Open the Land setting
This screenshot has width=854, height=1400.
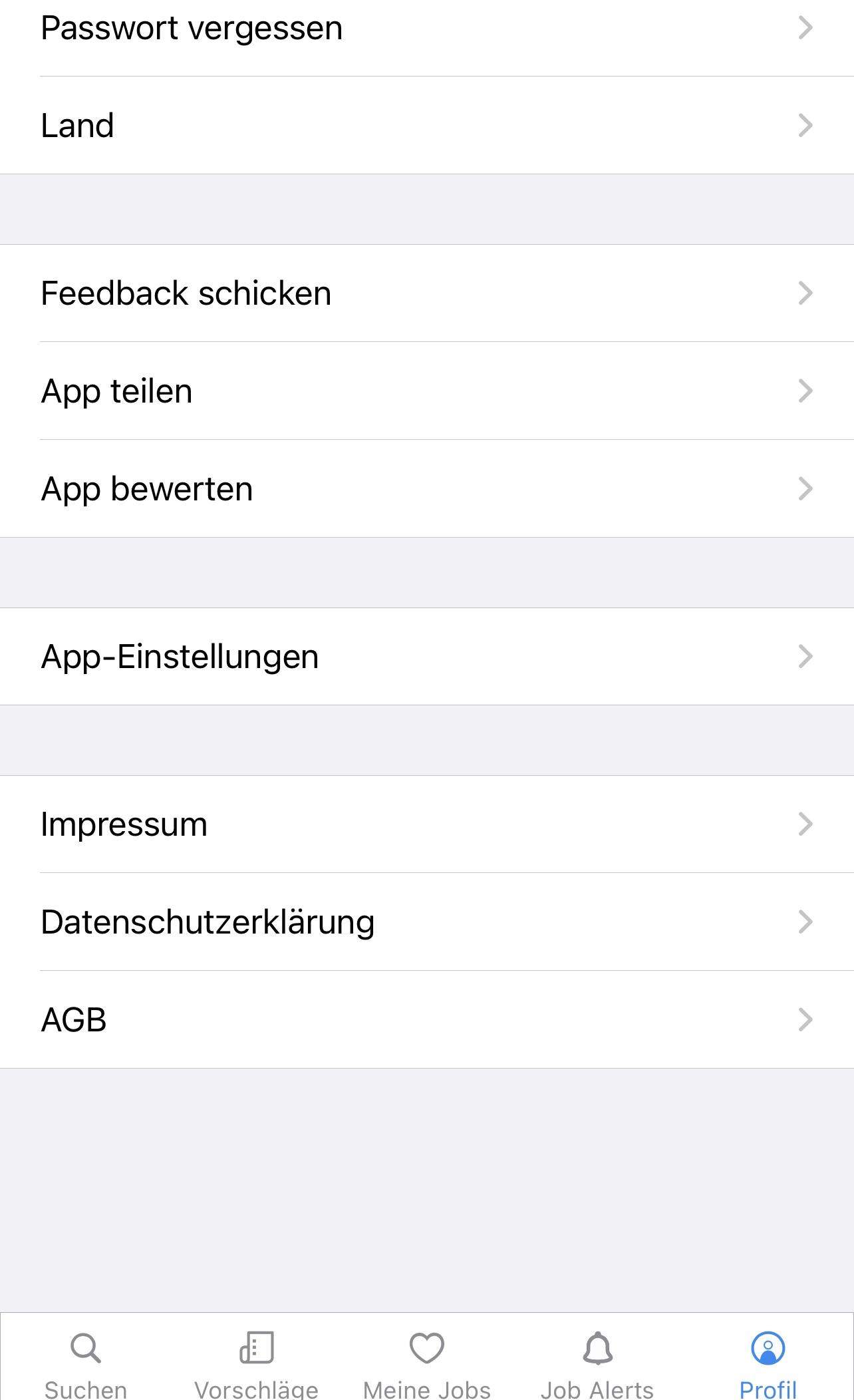(427, 125)
